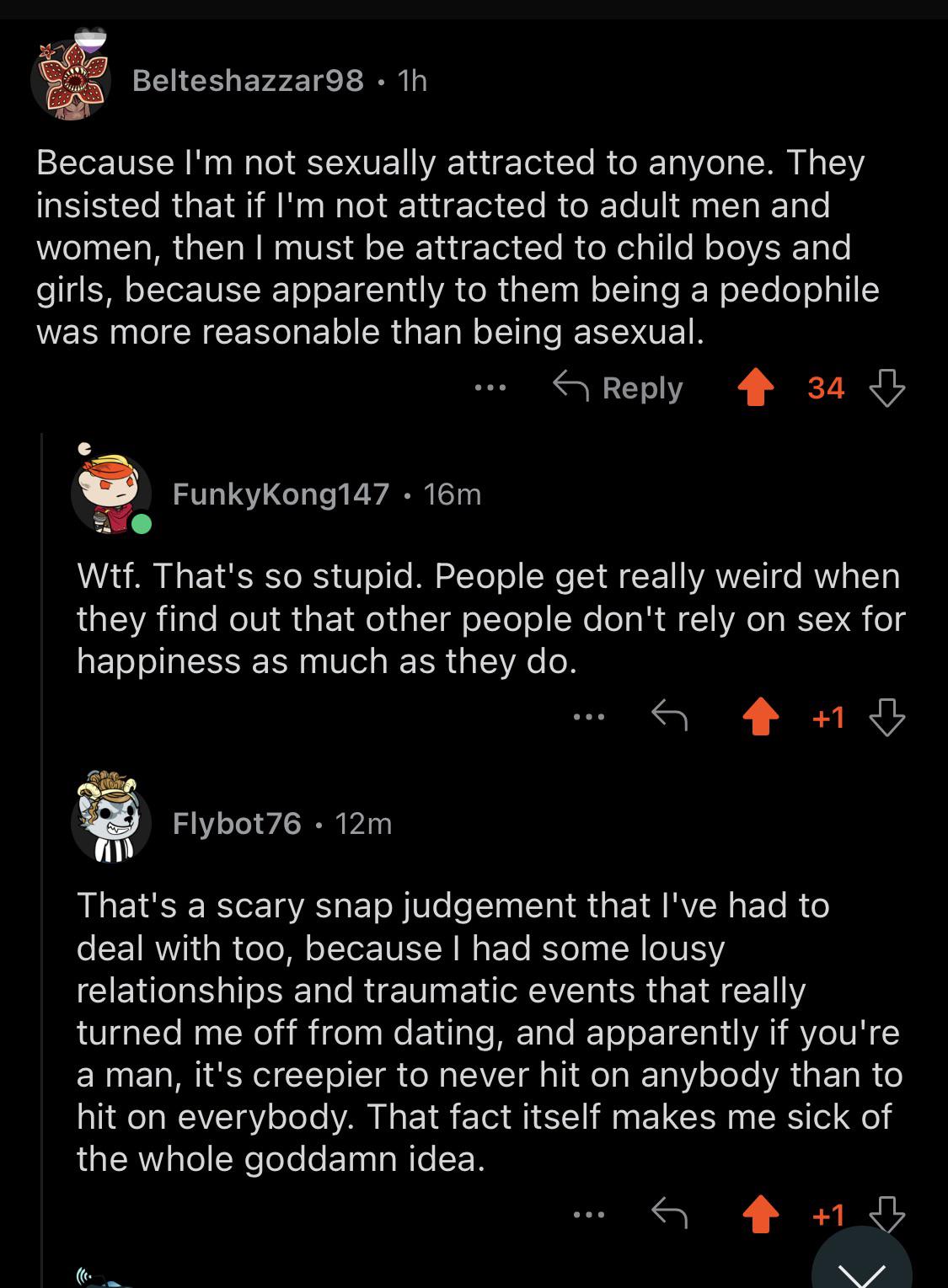Reply to Belteshazzar98's comment

tap(618, 387)
